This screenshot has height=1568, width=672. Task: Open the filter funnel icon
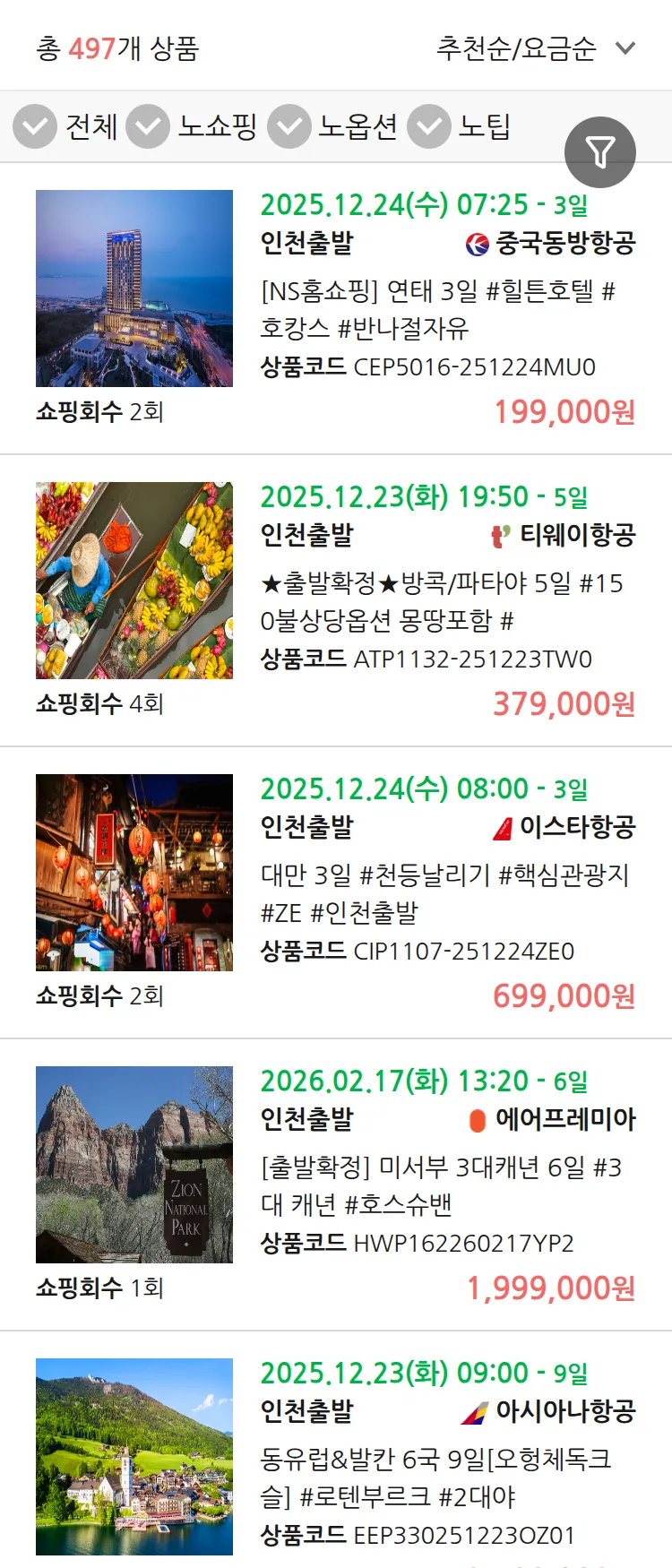600,151
